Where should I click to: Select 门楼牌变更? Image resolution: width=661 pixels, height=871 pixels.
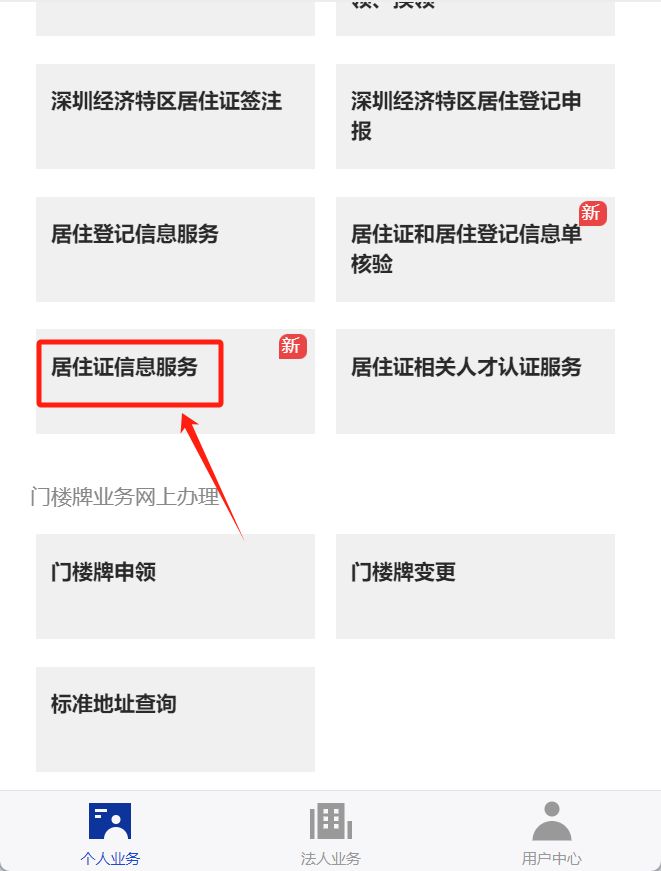coord(475,586)
